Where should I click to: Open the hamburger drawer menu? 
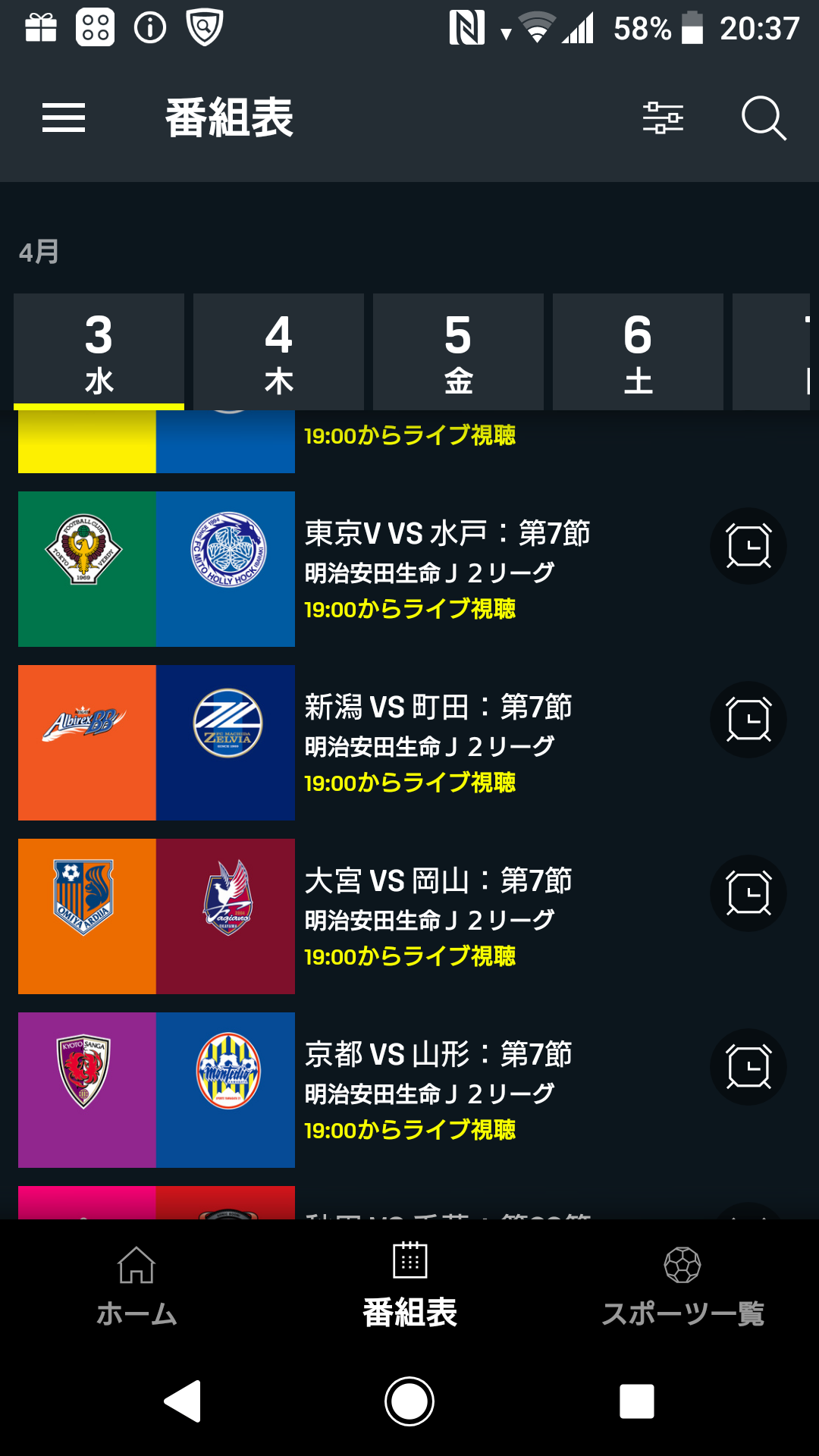[x=64, y=118]
